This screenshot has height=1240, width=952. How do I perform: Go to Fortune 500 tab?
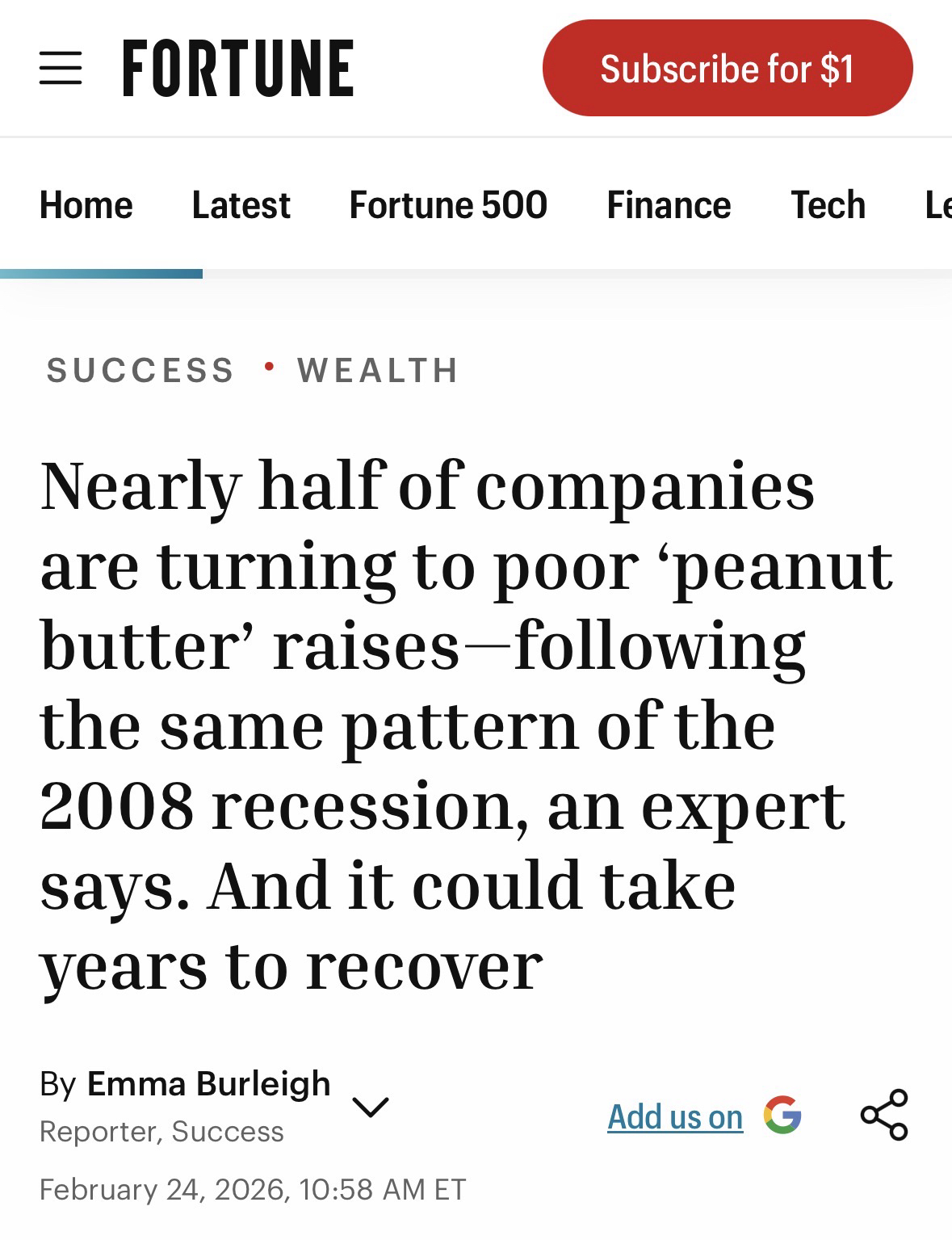click(x=448, y=205)
